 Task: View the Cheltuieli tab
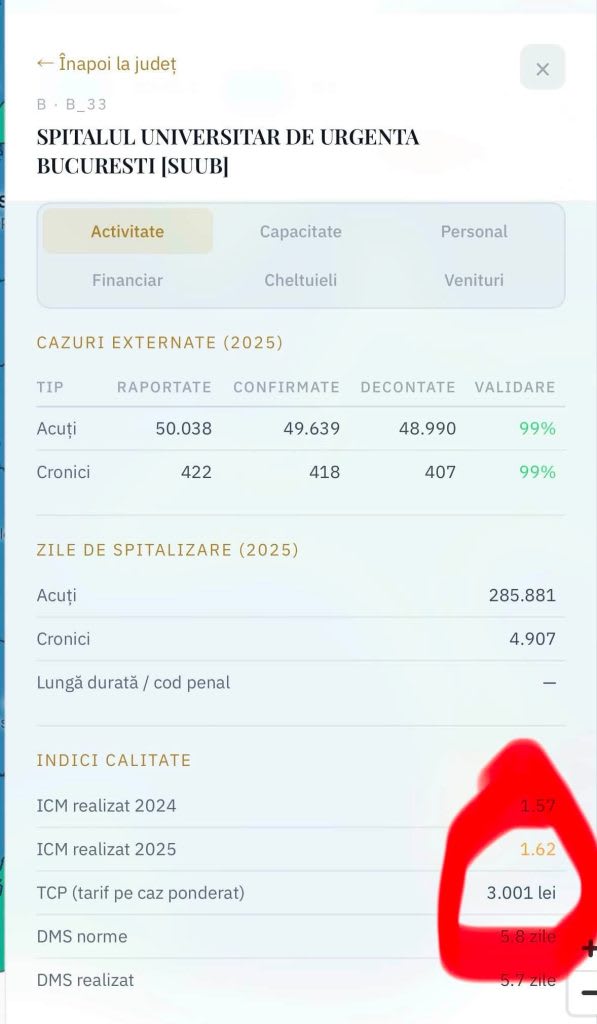coord(300,280)
